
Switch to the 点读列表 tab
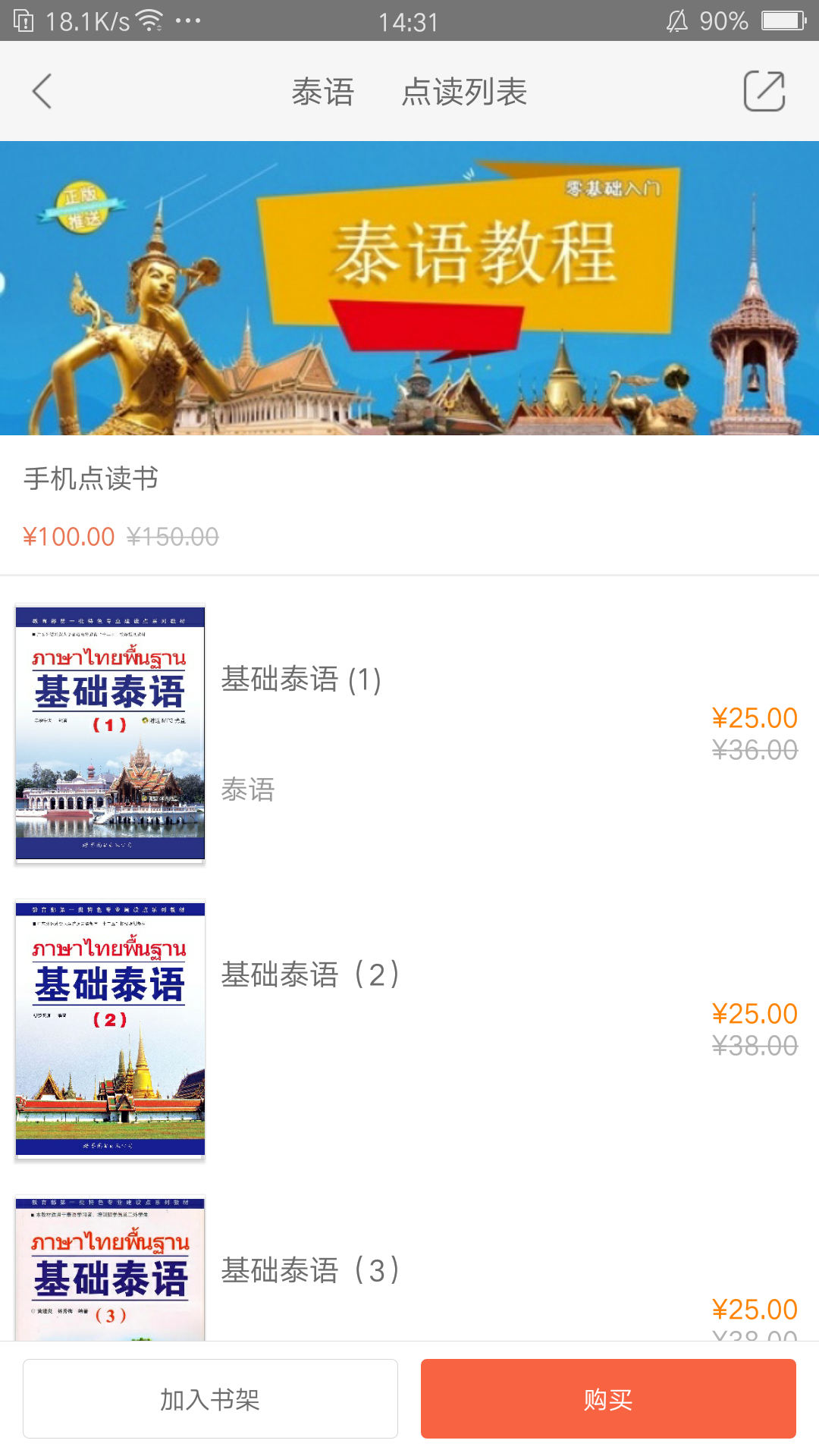tap(466, 91)
